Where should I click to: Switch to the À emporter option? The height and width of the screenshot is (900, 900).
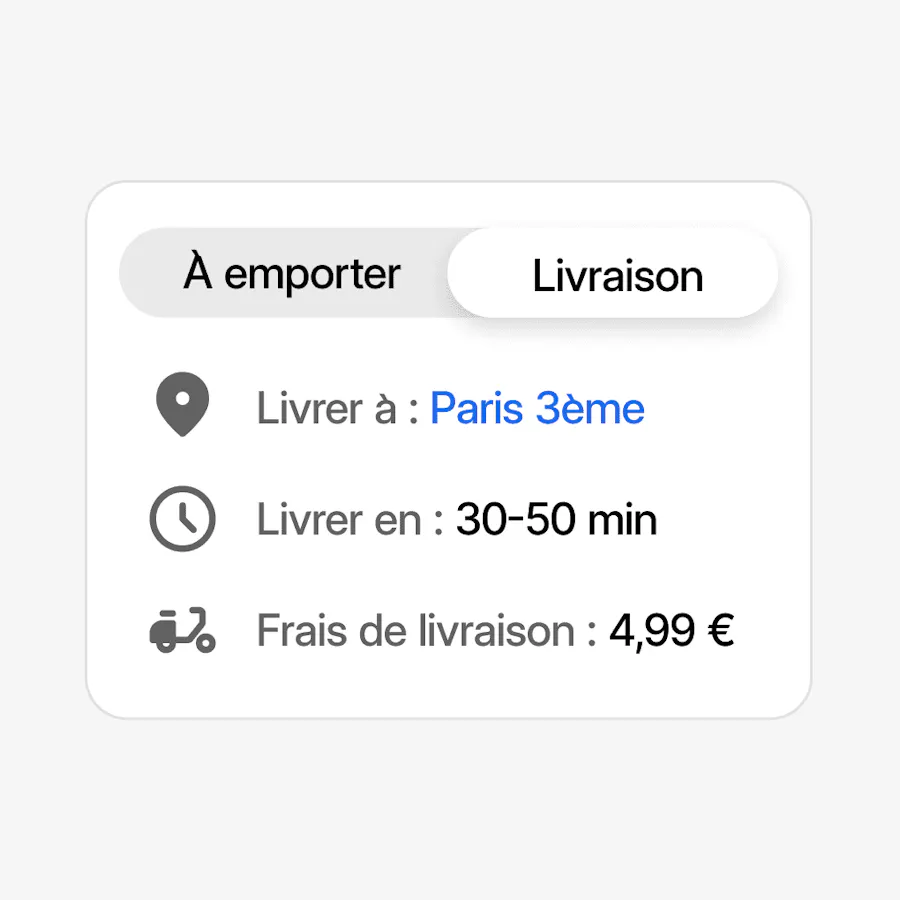click(291, 274)
